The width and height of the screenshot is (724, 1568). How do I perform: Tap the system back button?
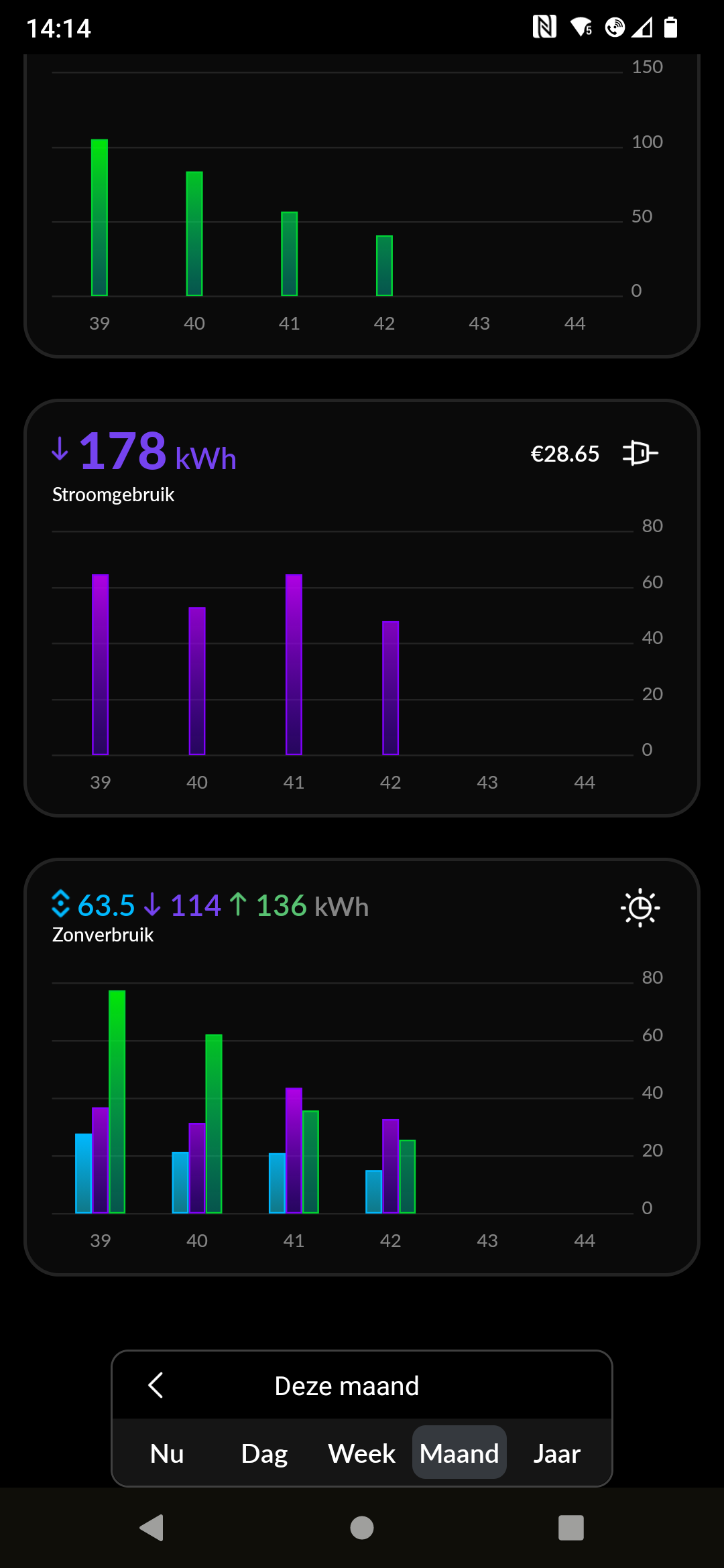click(152, 1528)
